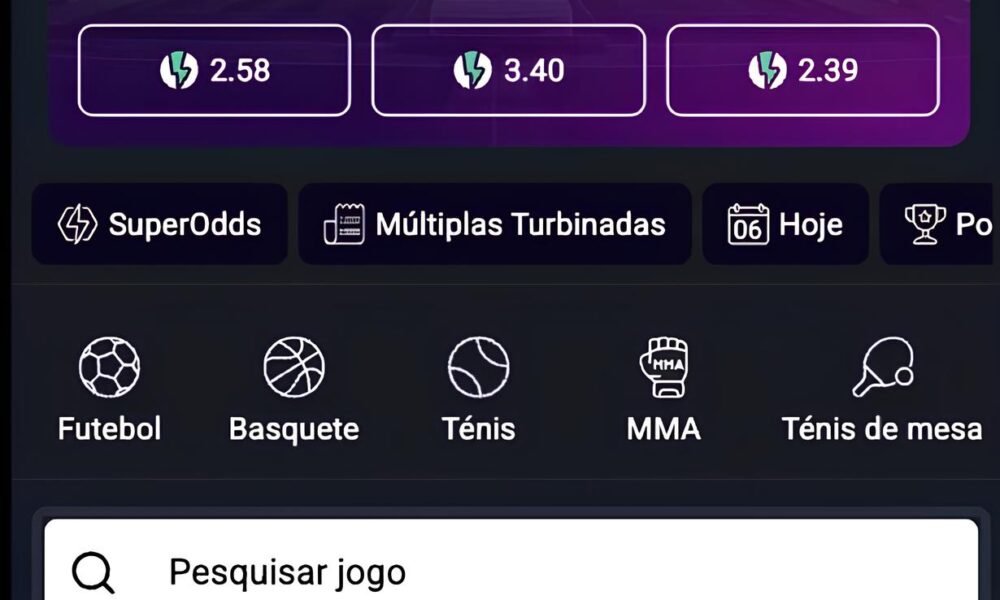Choose the Basquete sport
1000x600 pixels.
[x=293, y=390]
